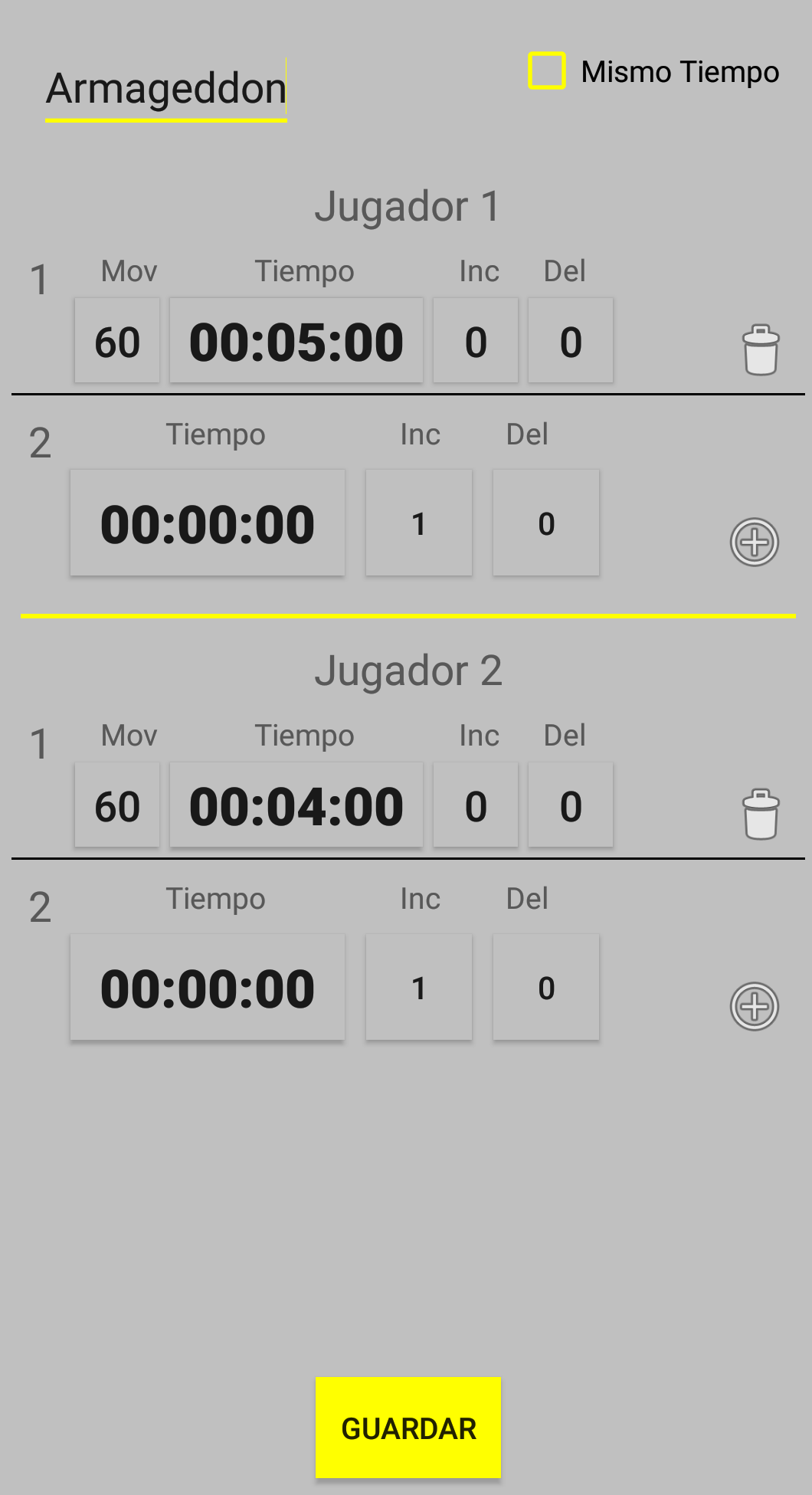
Task: Edit Jugador 2 stage 1 Del value
Action: tap(571, 805)
